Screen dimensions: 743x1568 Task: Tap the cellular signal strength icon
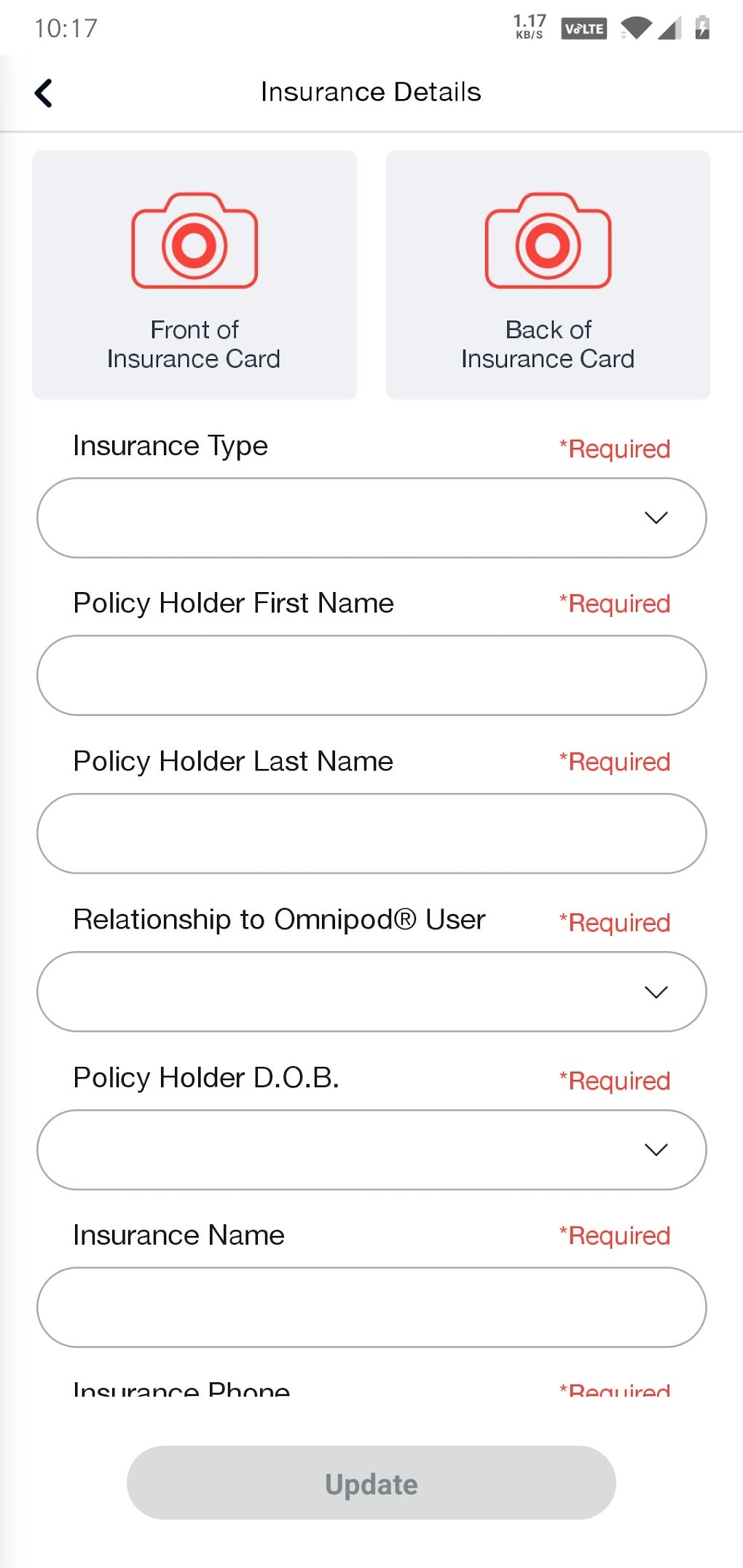tap(668, 28)
